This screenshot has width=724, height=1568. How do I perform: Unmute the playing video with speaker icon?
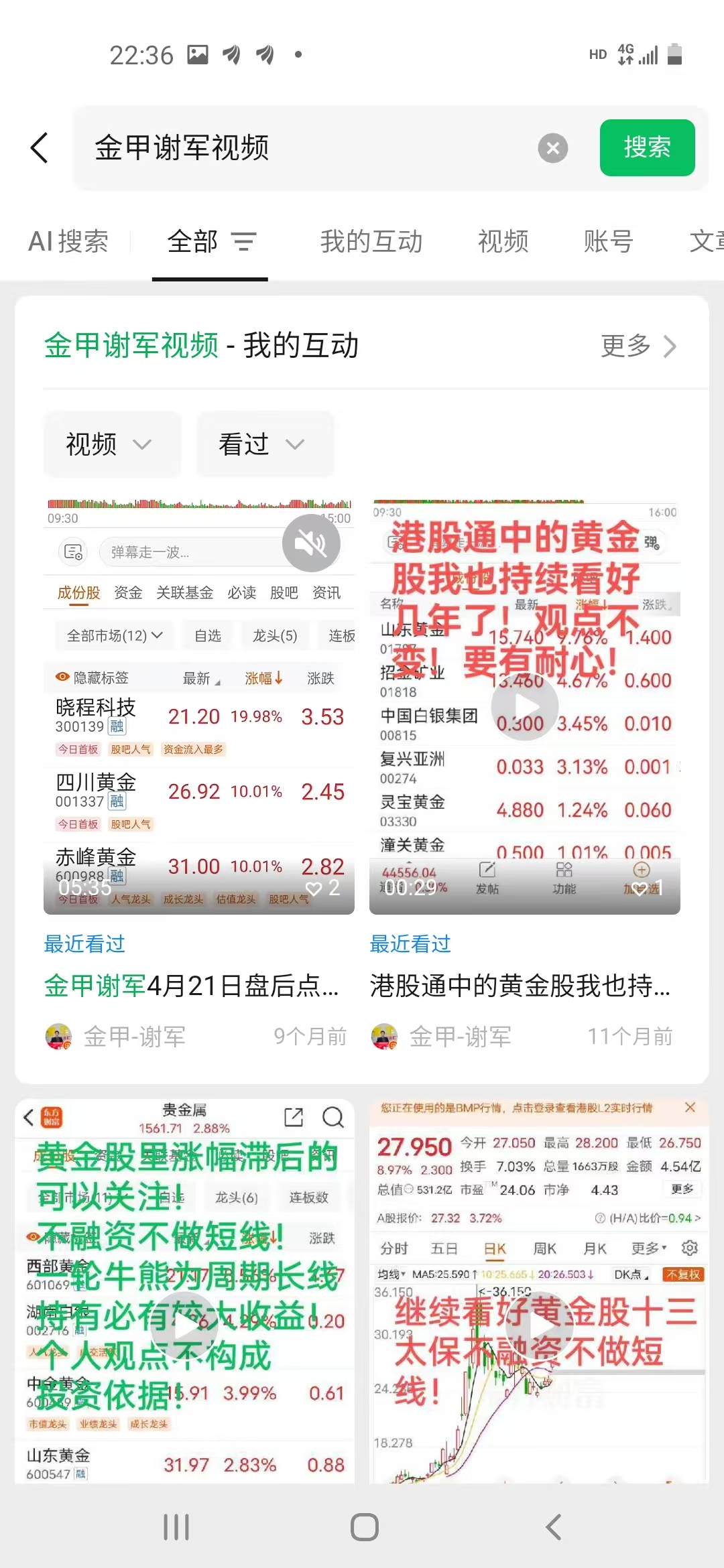[311, 543]
